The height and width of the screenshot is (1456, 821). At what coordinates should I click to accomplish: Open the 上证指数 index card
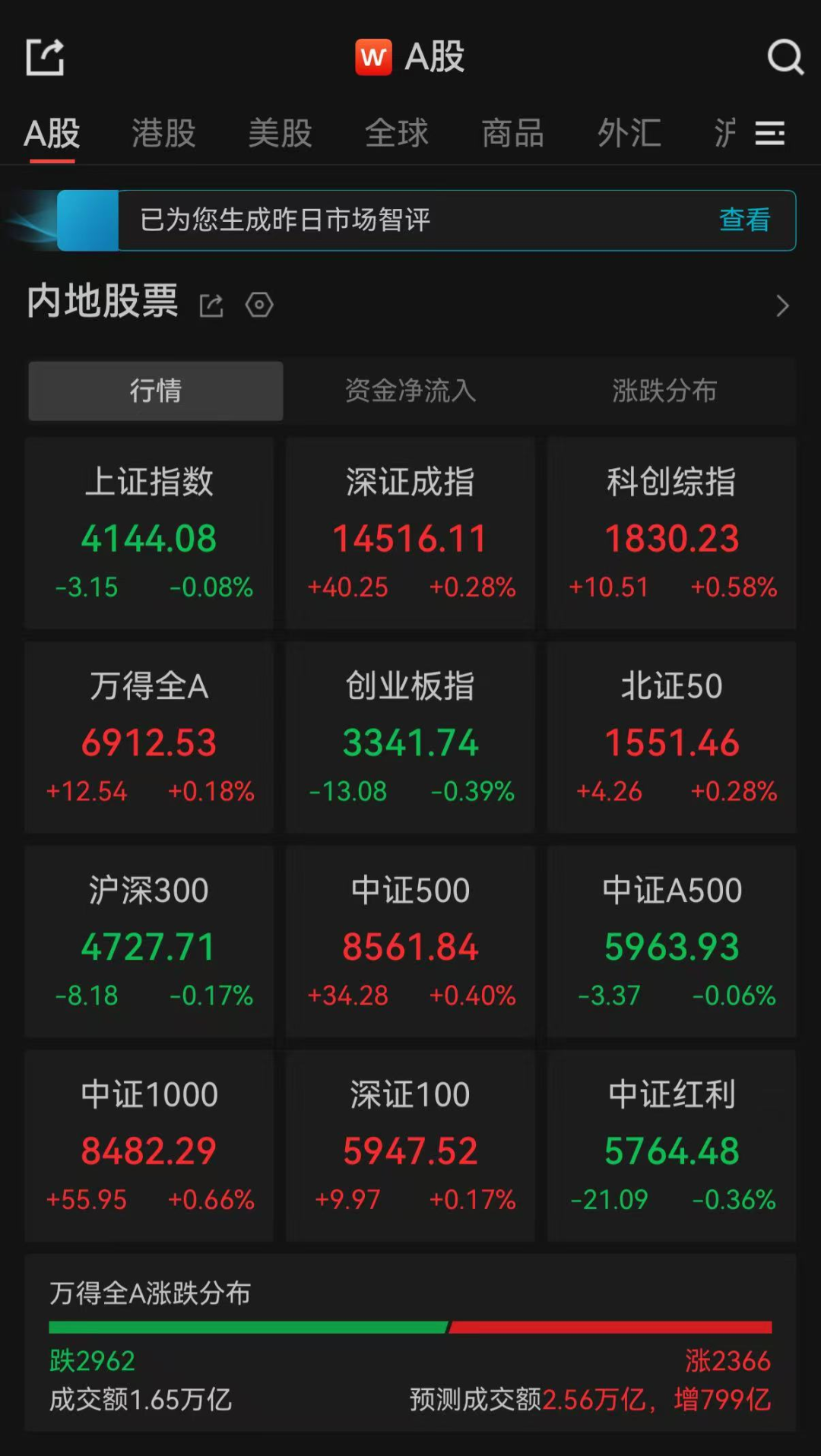(x=149, y=532)
